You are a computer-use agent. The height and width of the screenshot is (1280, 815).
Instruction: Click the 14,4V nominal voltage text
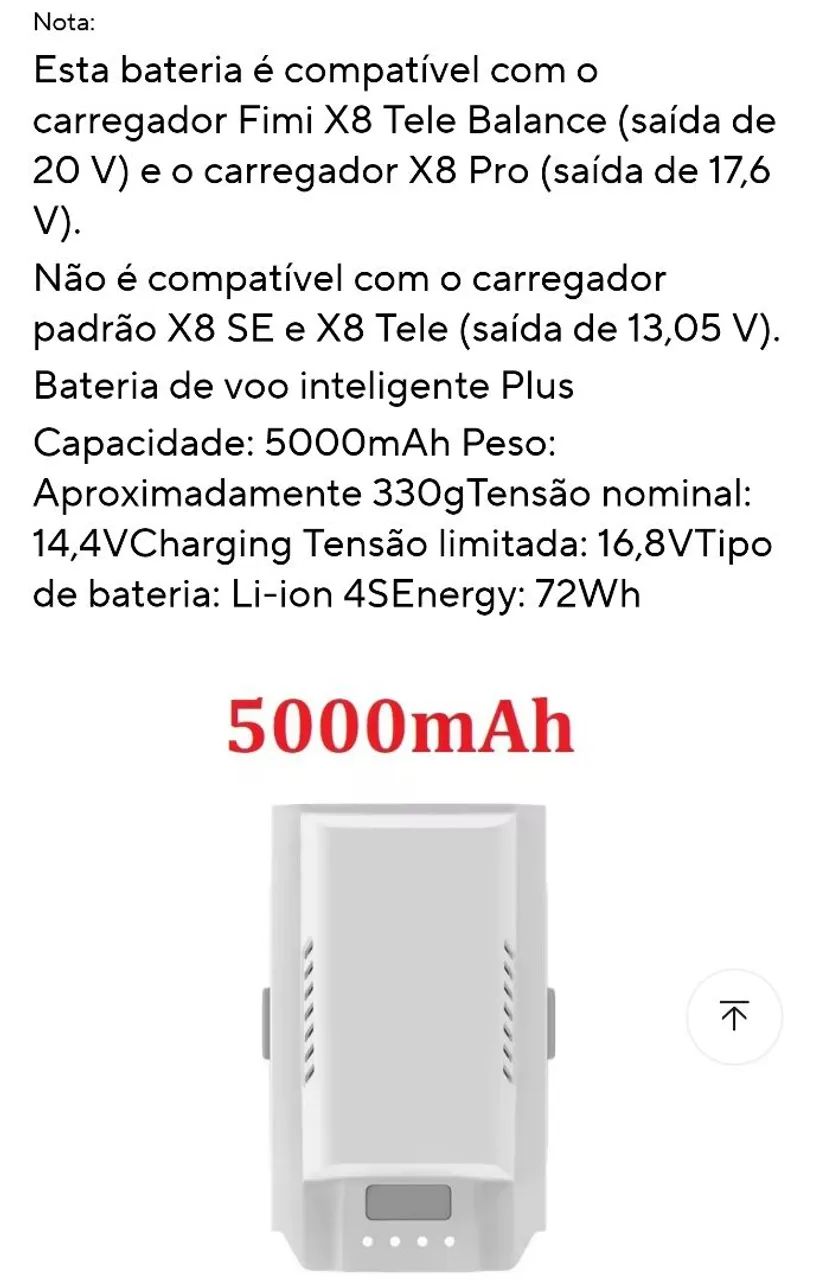[x=80, y=545]
